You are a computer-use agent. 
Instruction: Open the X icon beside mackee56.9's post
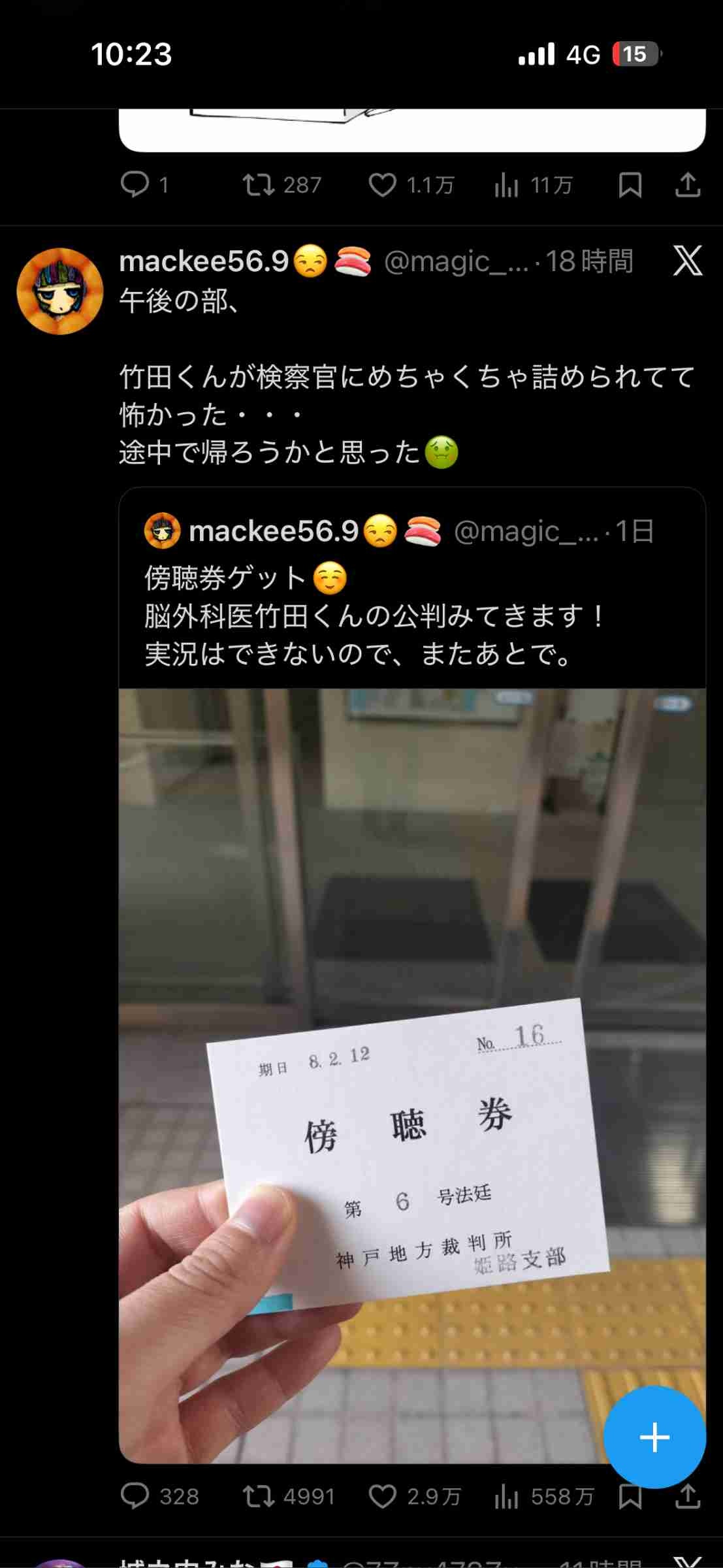687,261
